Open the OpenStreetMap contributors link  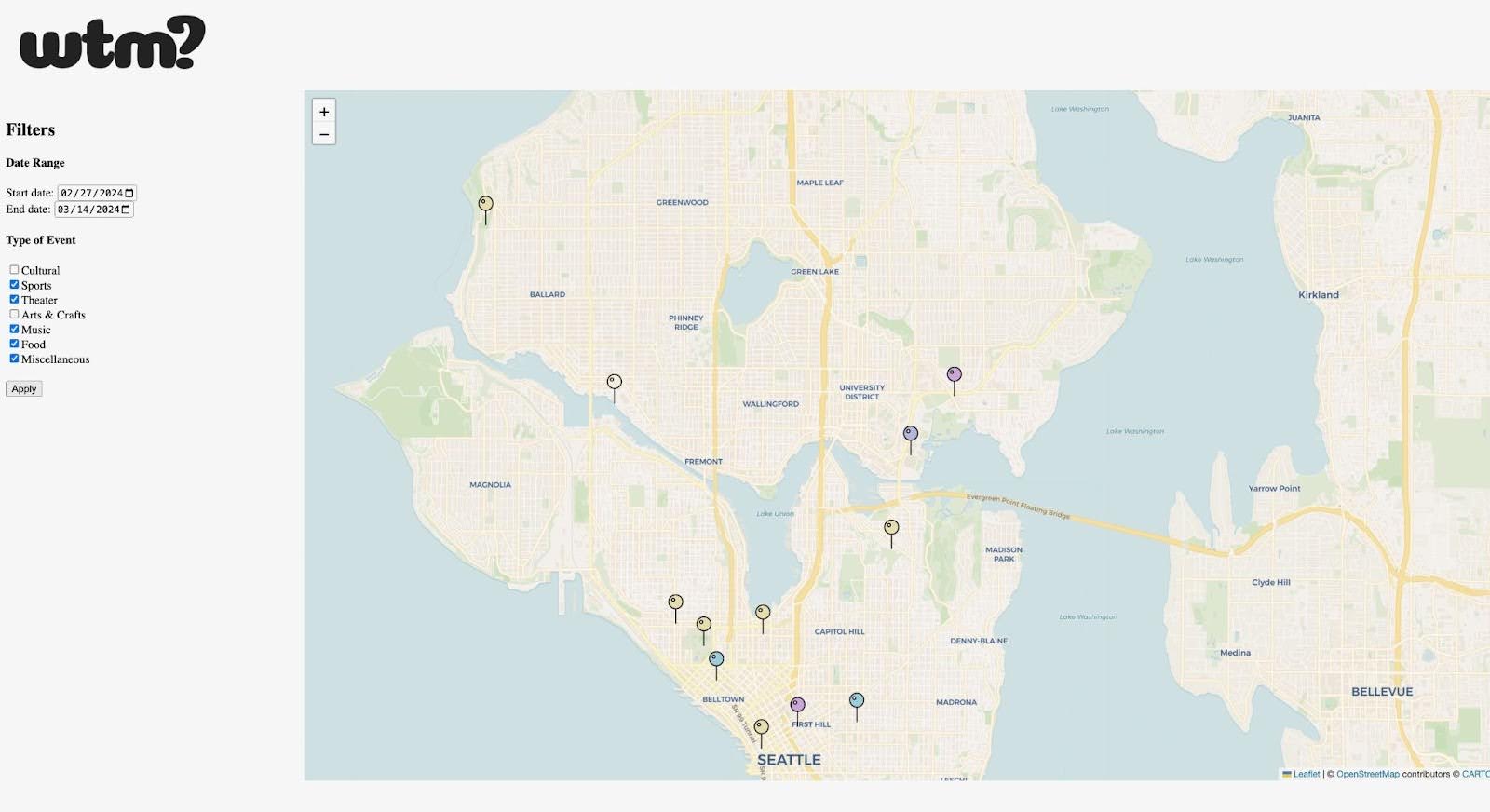[x=1367, y=774]
